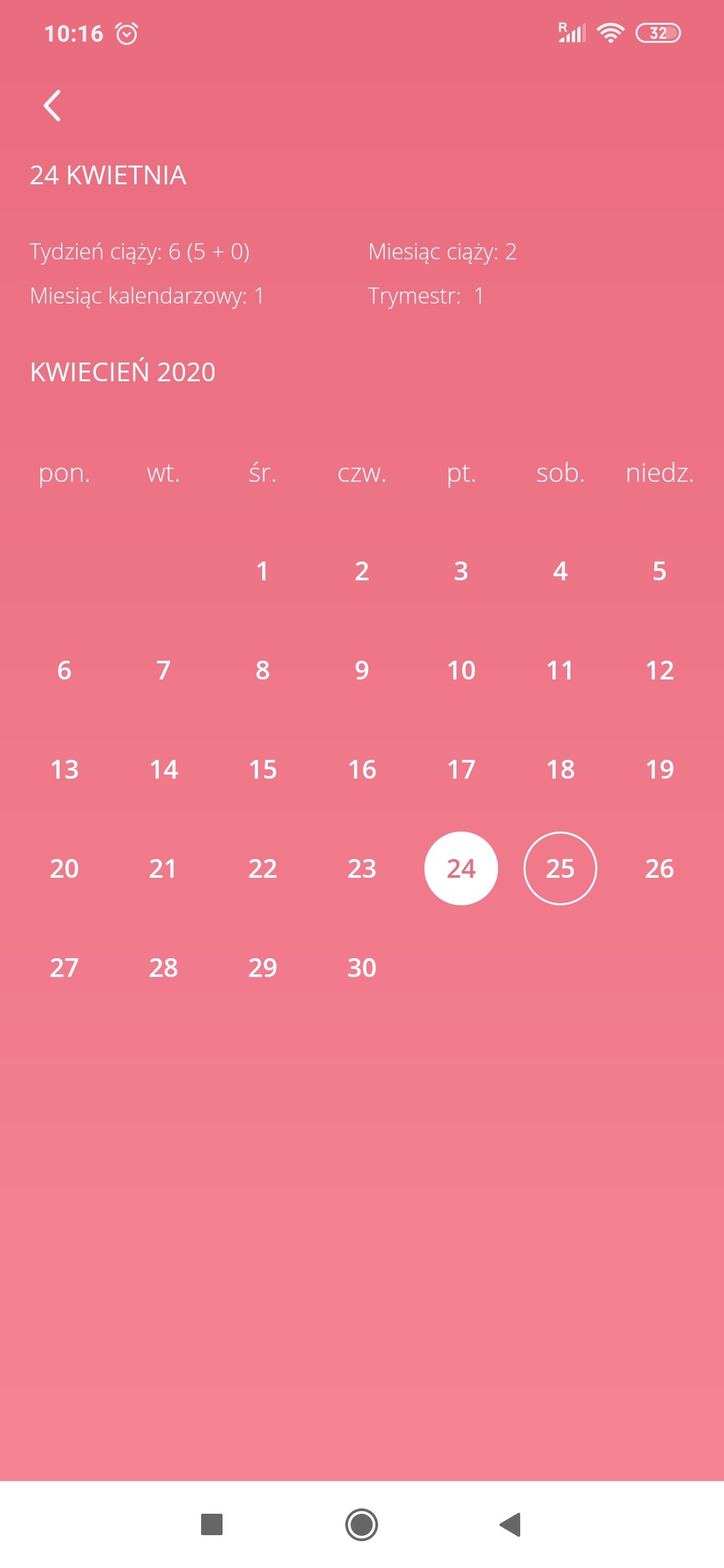Go to the home screen
Screen dimensions: 724x1568
tap(362, 1524)
